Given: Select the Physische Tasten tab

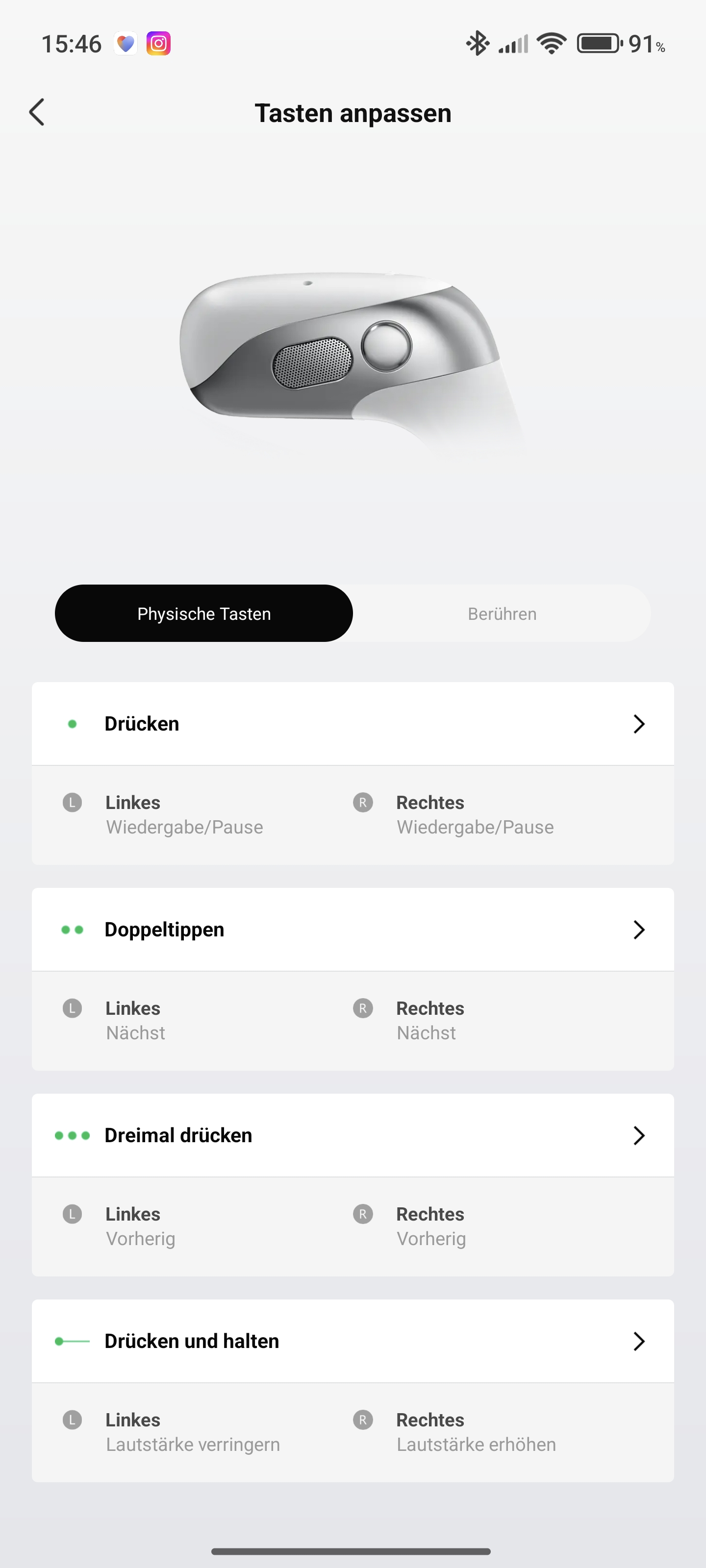Looking at the screenshot, I should tap(204, 613).
